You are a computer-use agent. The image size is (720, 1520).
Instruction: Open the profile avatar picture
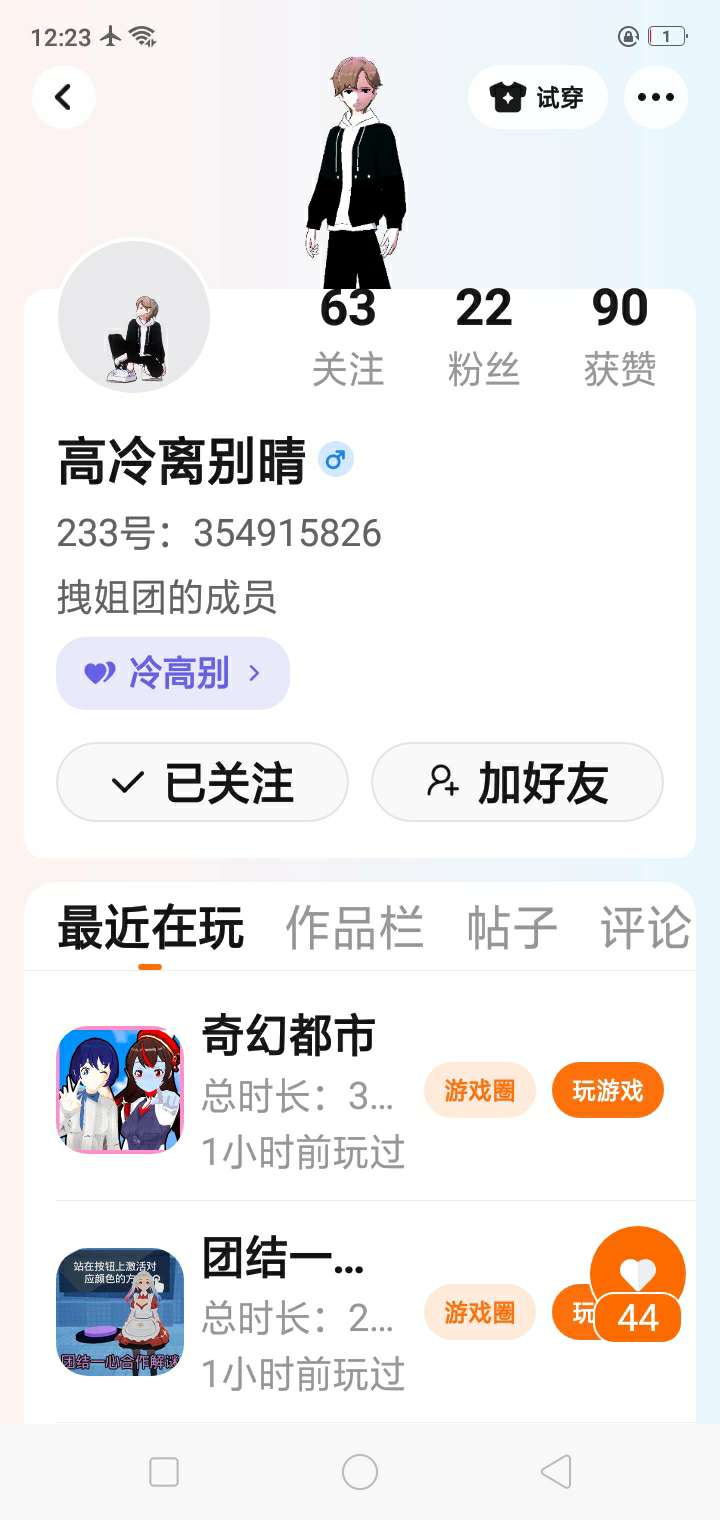(134, 316)
